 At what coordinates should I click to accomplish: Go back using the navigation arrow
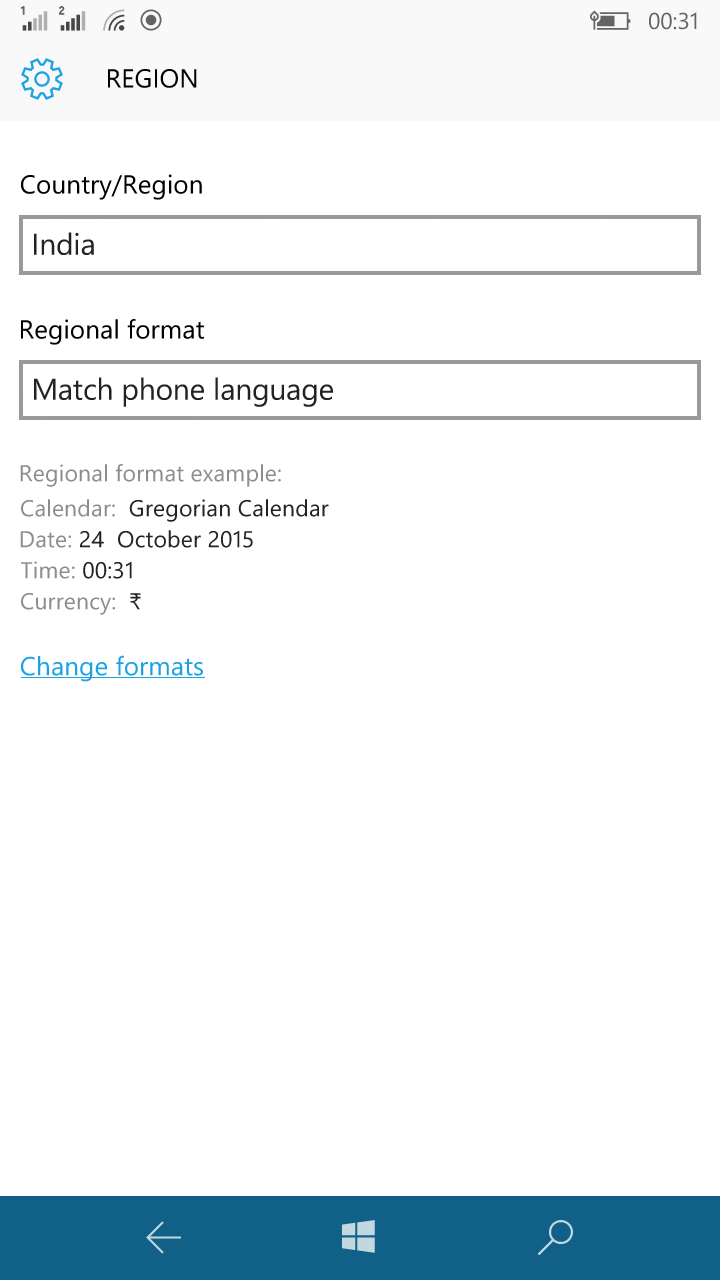pos(164,1238)
